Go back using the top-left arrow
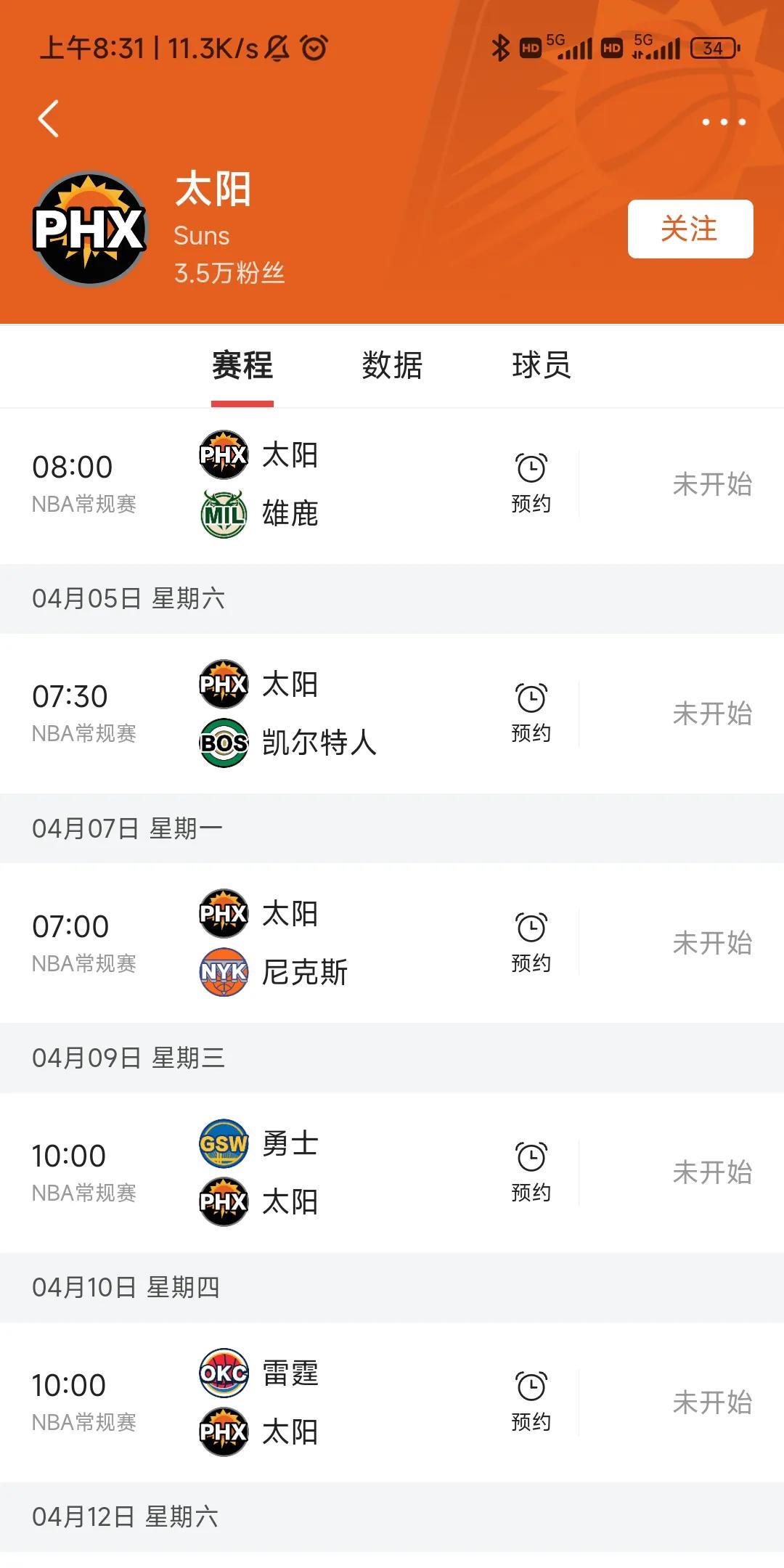784x1568 pixels. (x=48, y=119)
